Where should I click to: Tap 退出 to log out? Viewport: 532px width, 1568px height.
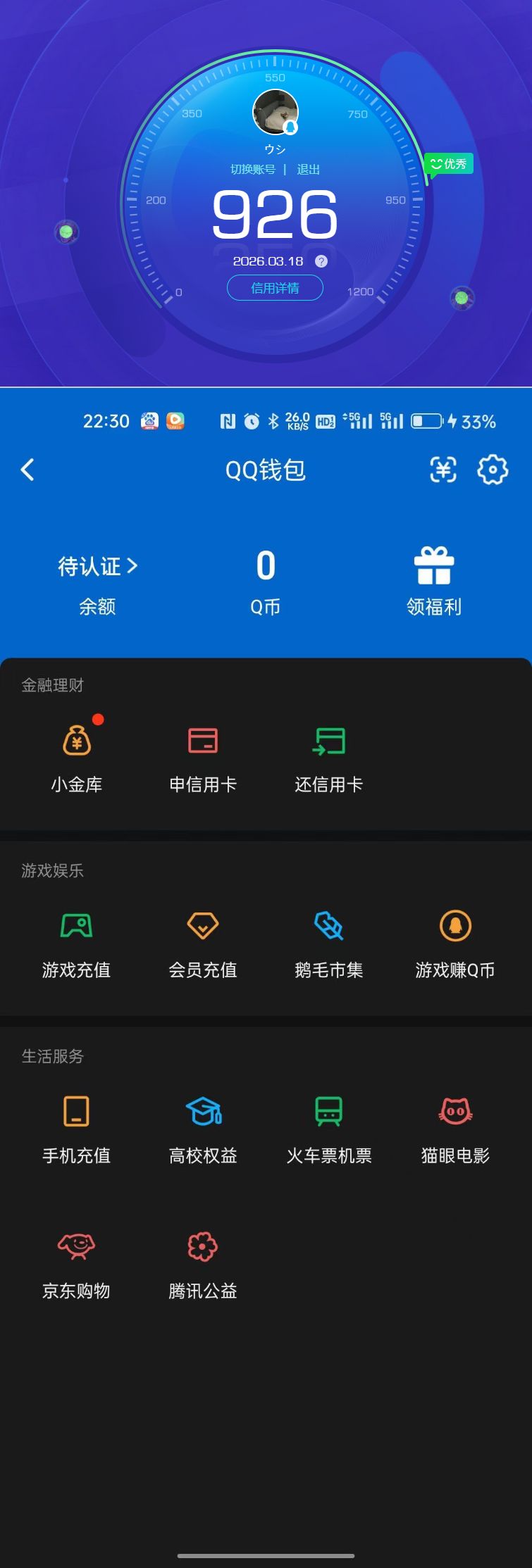pos(309,170)
